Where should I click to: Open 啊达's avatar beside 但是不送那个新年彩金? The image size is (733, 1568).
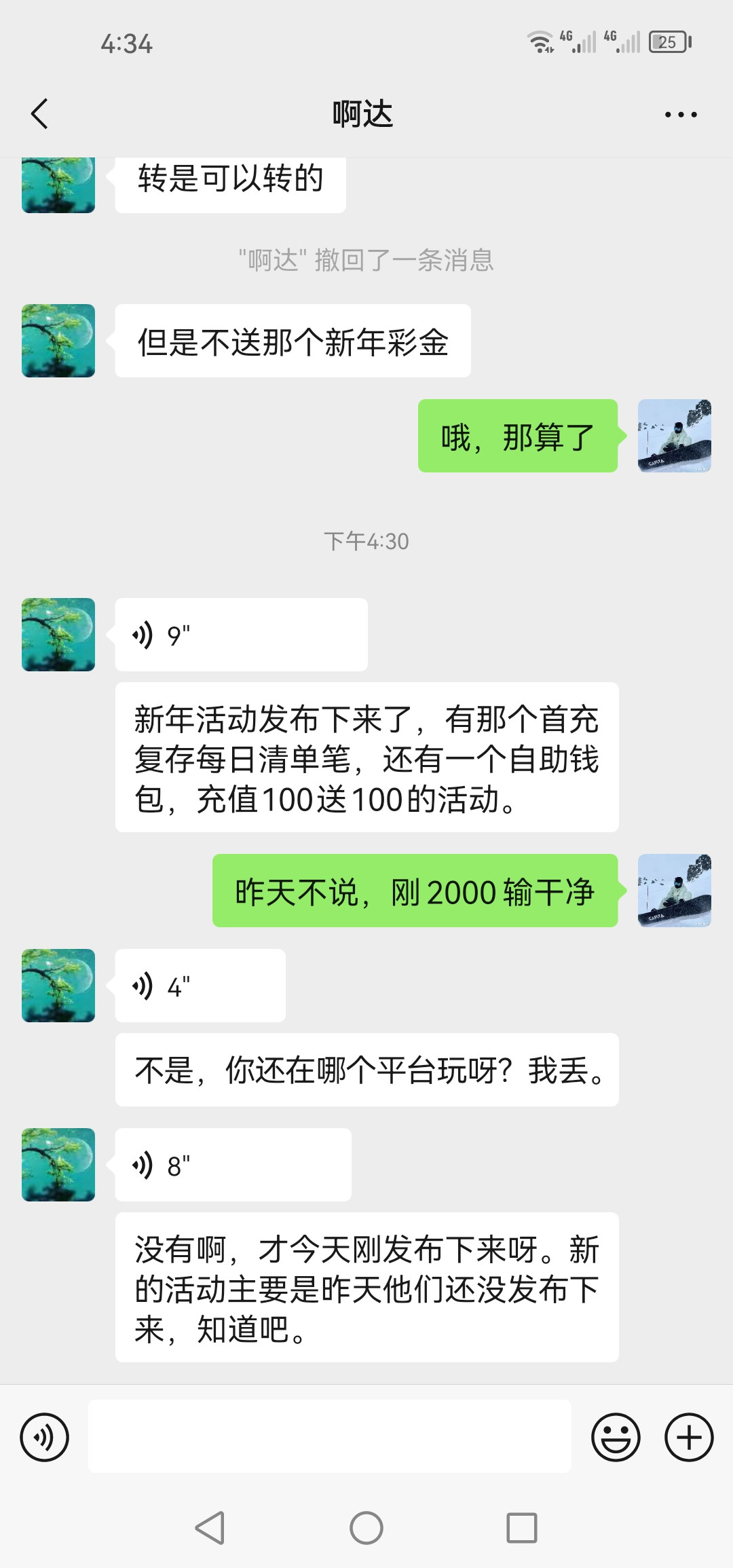pos(58,341)
